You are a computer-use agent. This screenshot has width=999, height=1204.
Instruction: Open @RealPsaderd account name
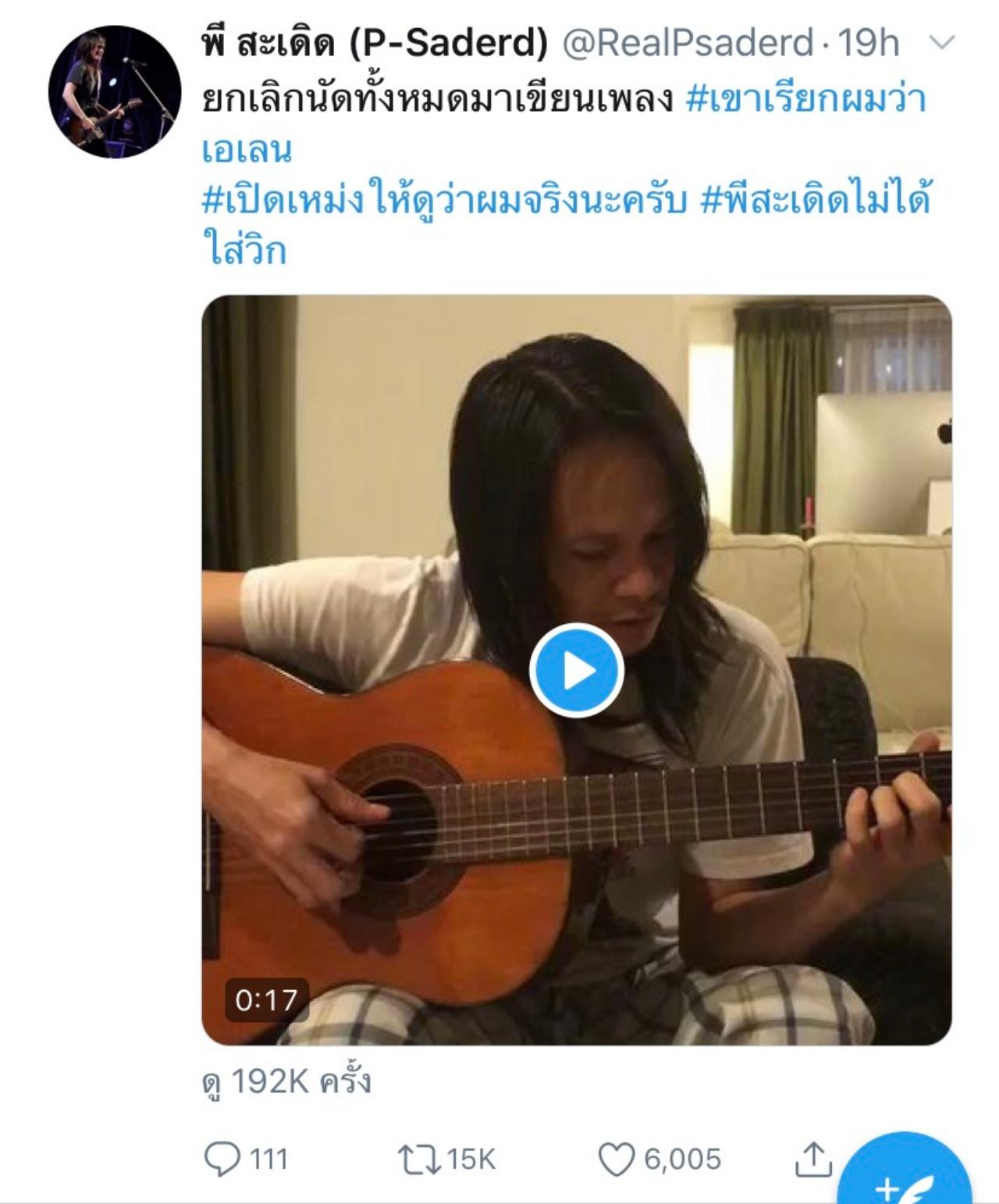tap(688, 43)
